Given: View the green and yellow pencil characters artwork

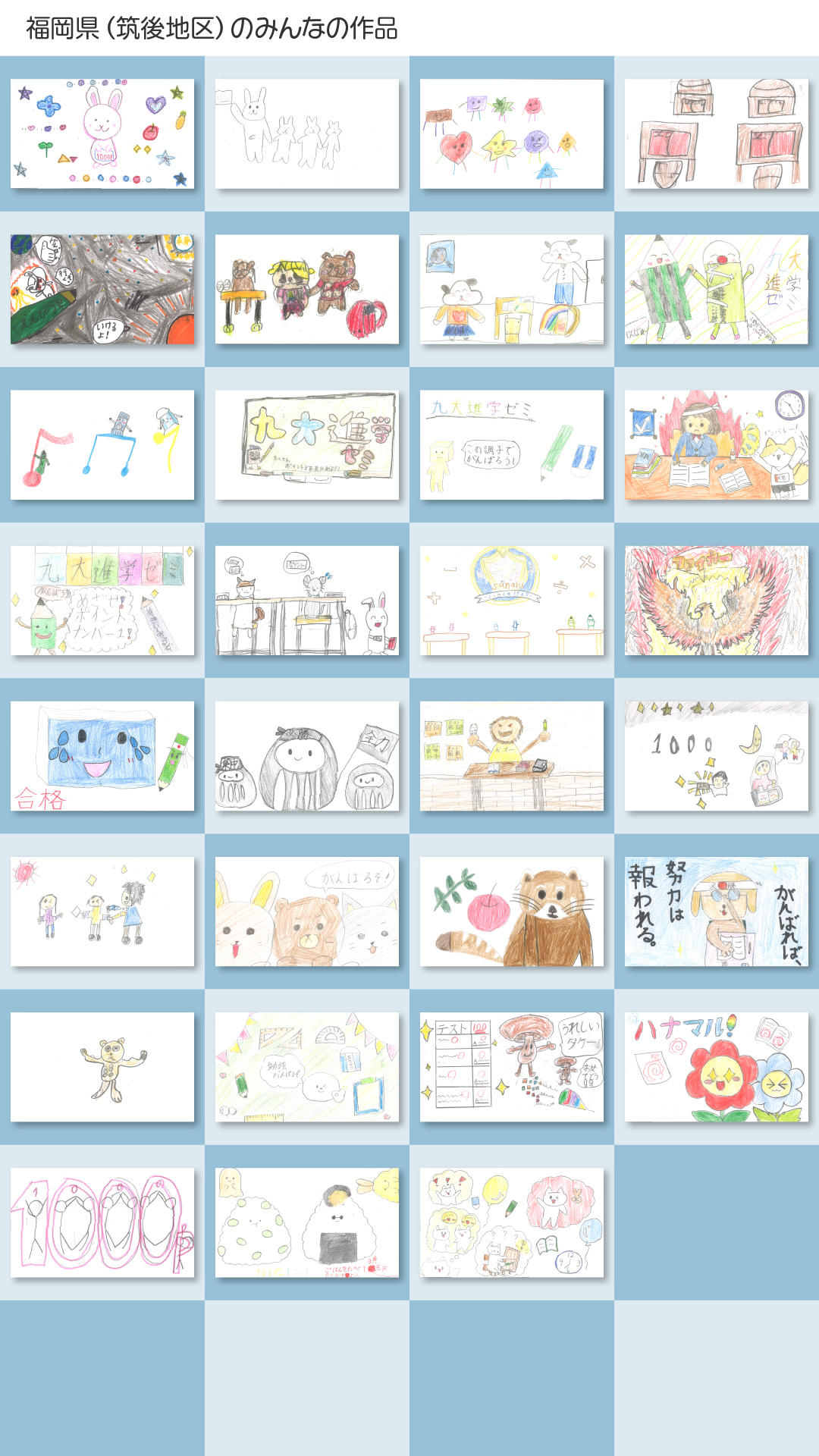Looking at the screenshot, I should (717, 290).
